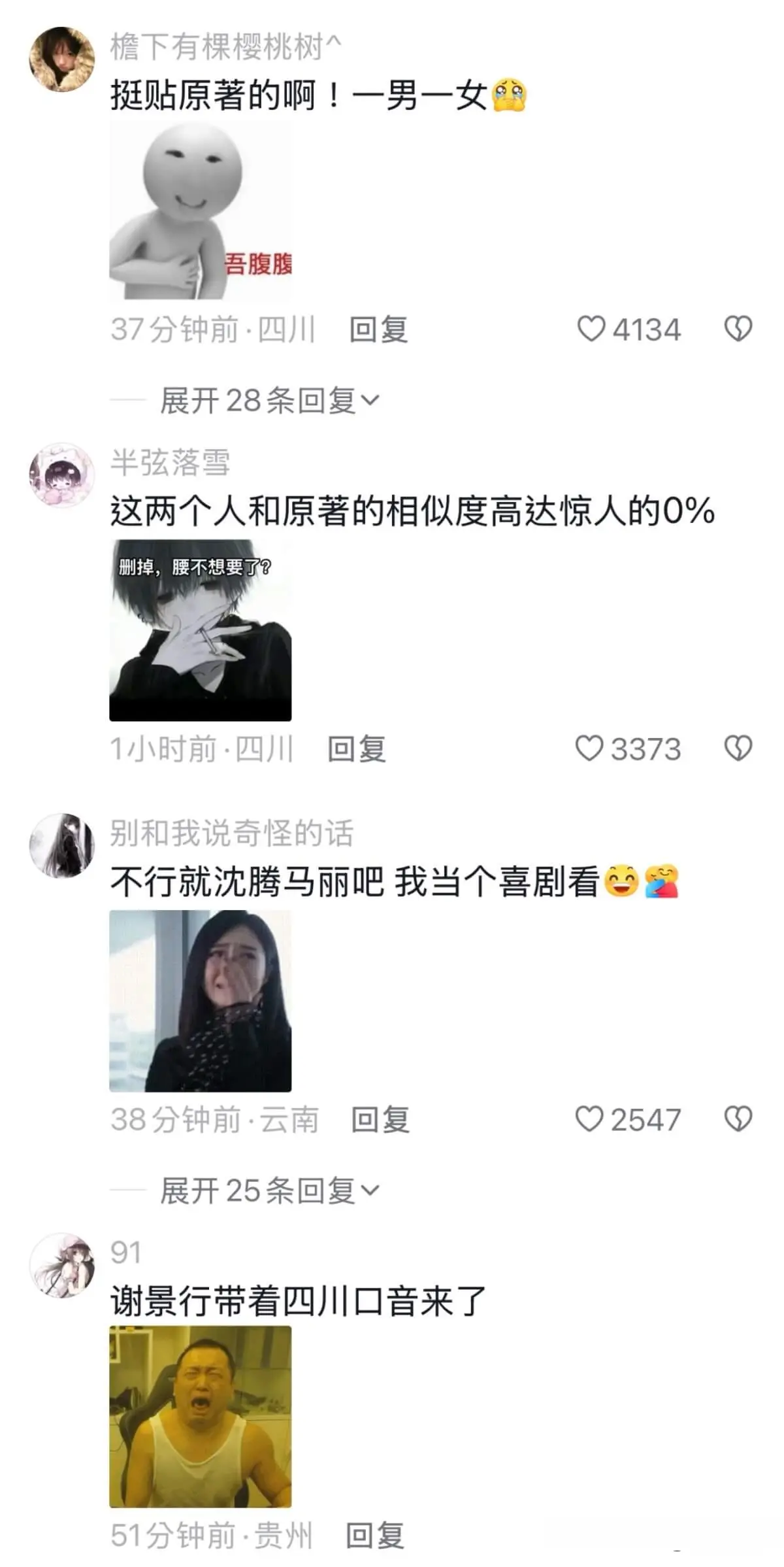Open the image in 91's comment

click(x=200, y=1417)
